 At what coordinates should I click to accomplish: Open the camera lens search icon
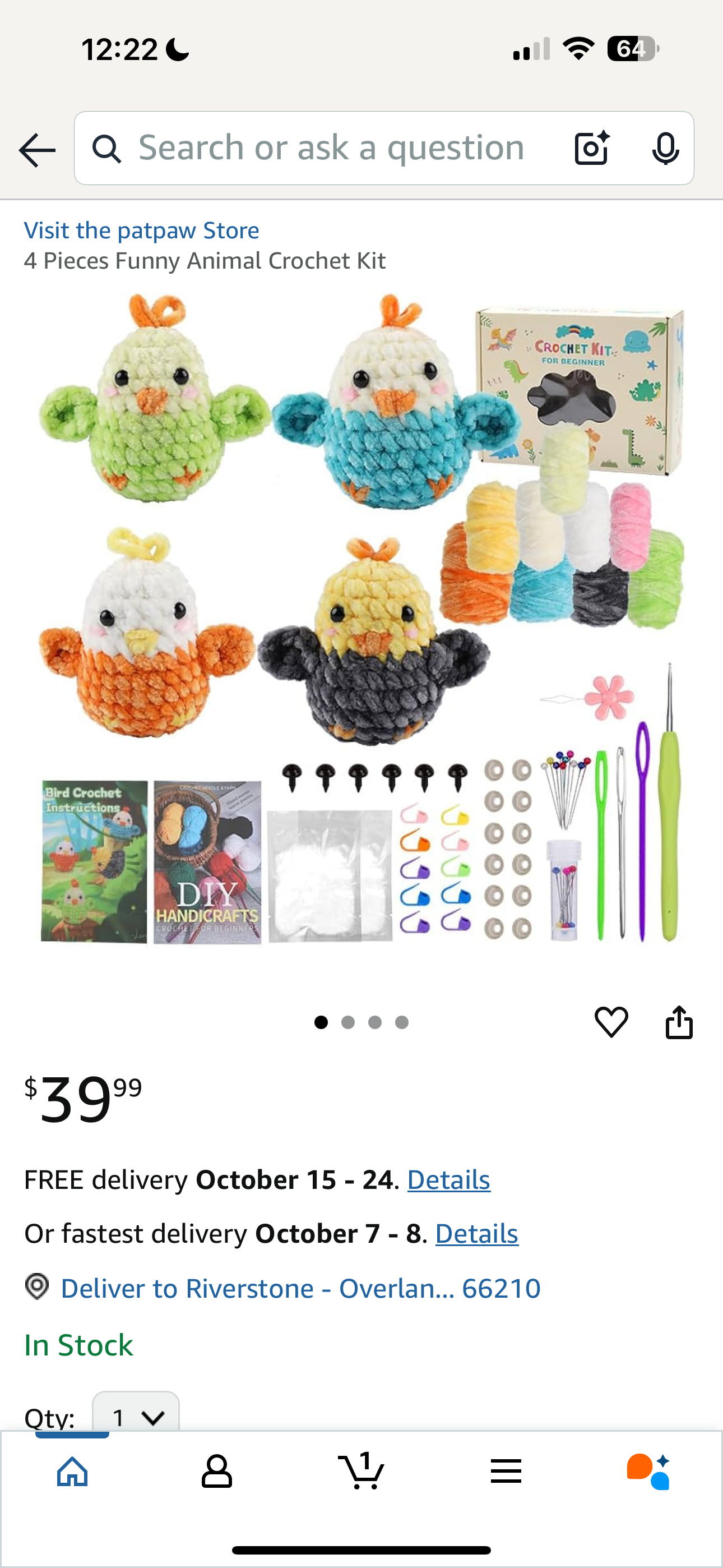tap(591, 148)
